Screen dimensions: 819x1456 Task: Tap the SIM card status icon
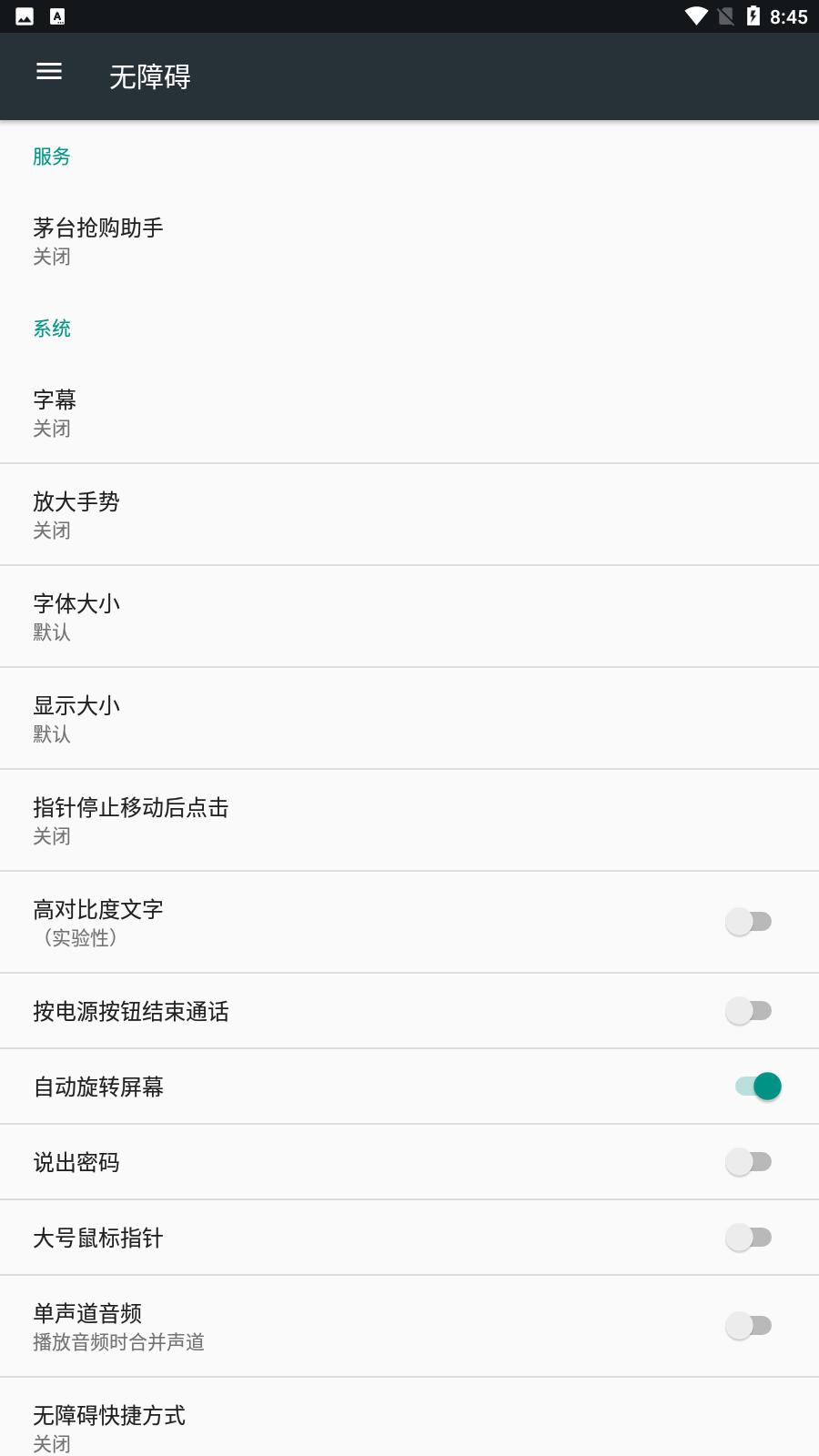[x=723, y=15]
